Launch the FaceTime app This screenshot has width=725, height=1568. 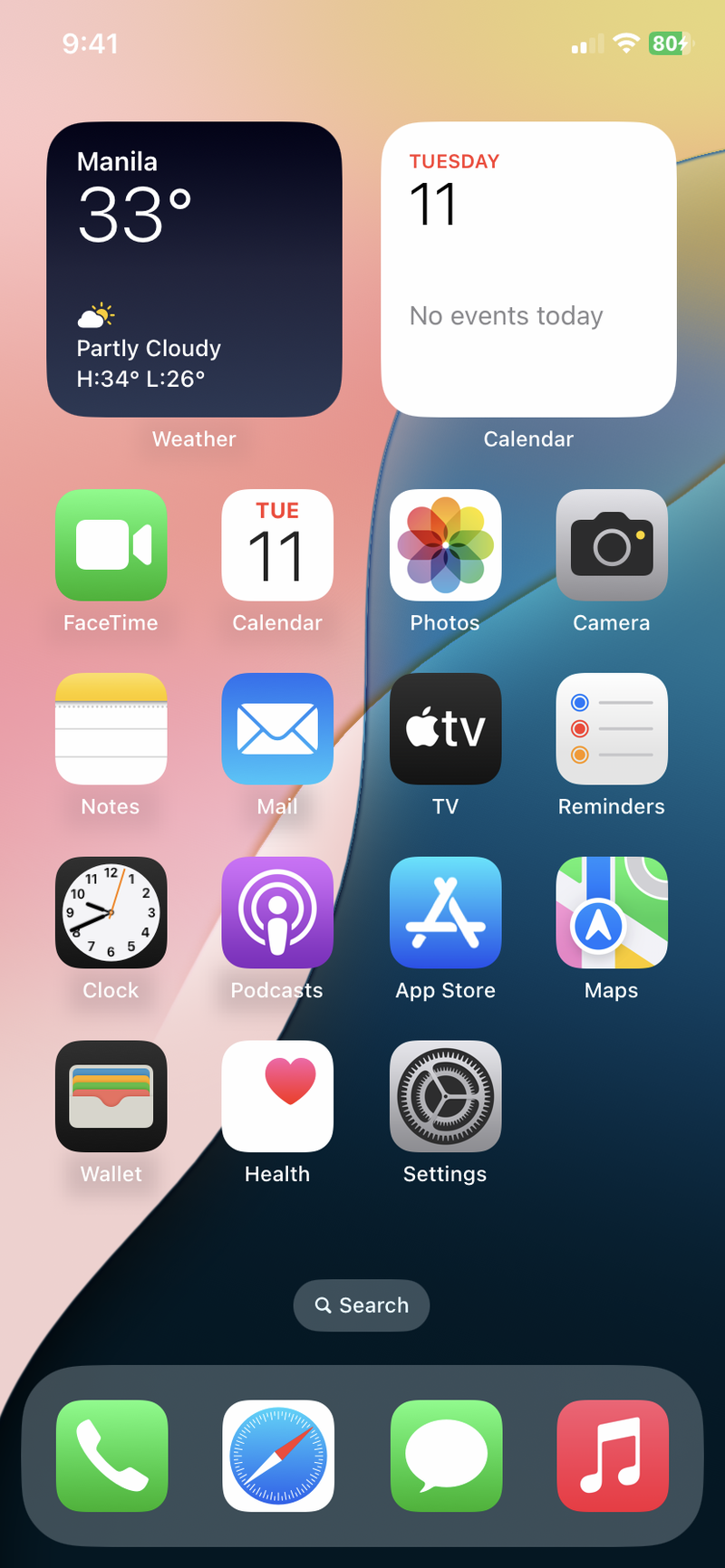(x=111, y=545)
